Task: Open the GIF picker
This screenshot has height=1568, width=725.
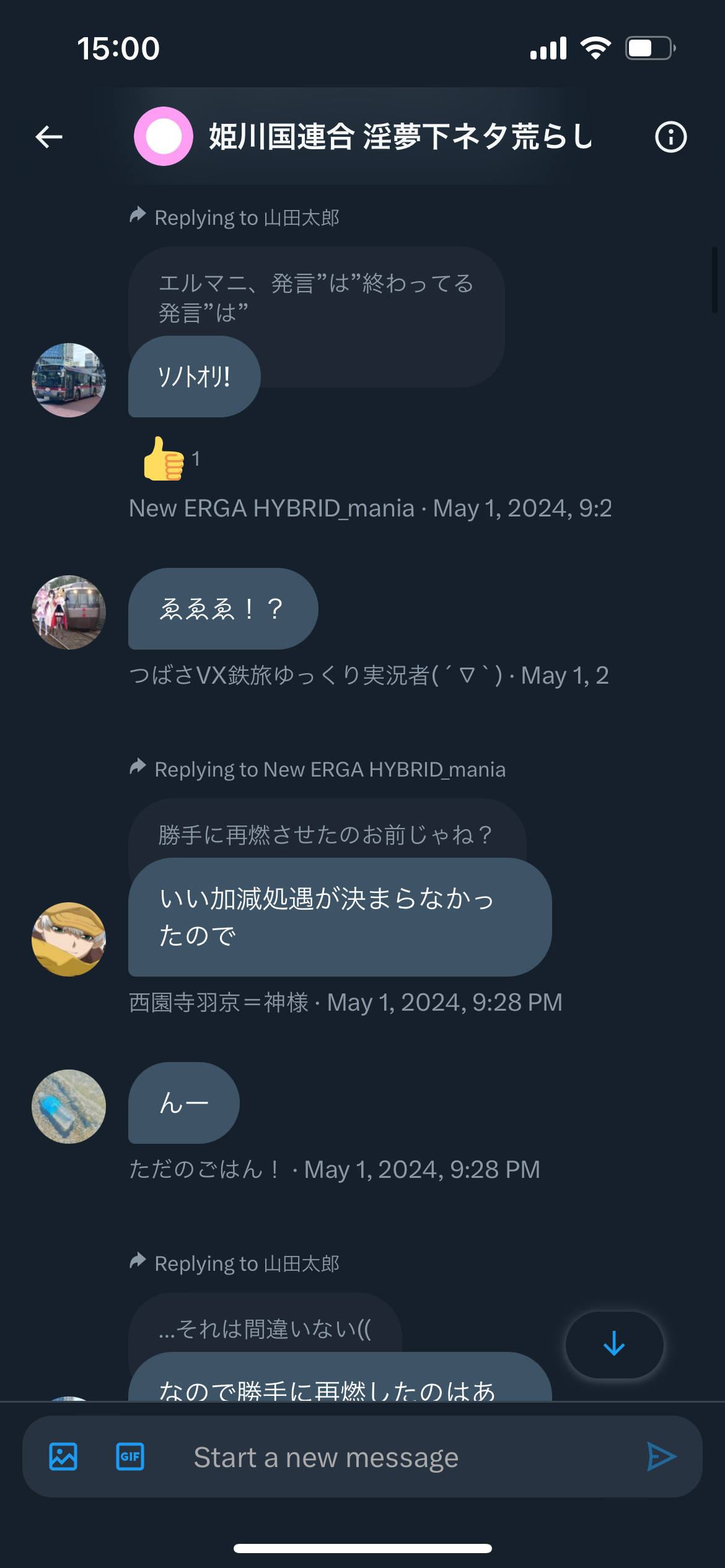Action: [x=130, y=1457]
